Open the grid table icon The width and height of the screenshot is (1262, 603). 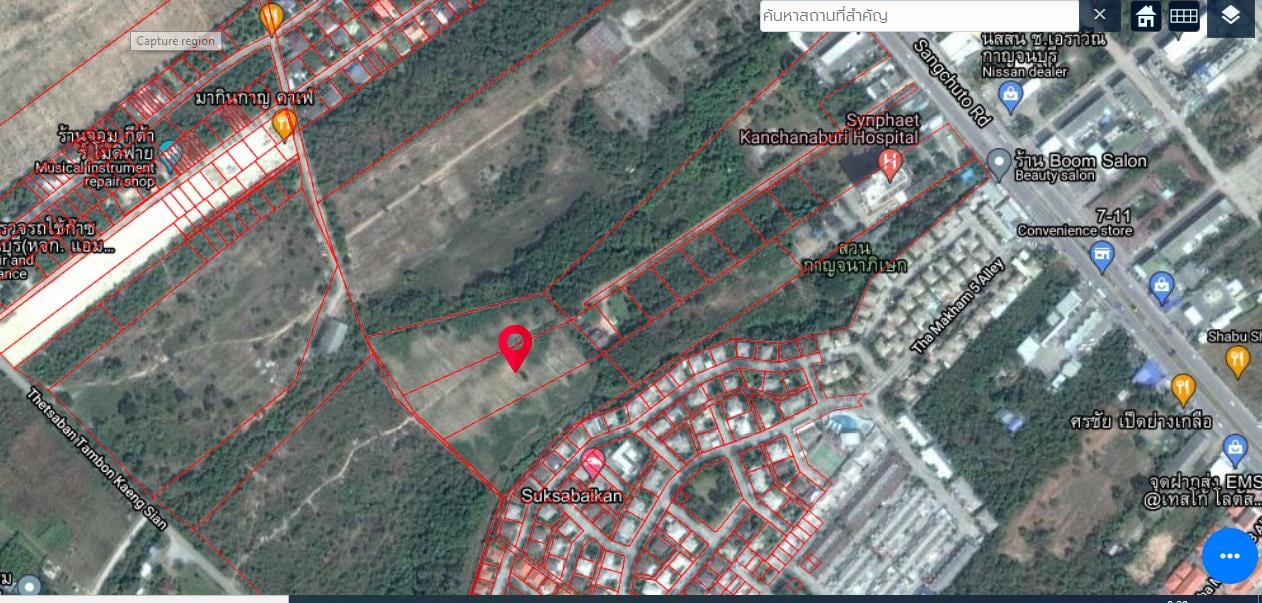coord(1184,16)
